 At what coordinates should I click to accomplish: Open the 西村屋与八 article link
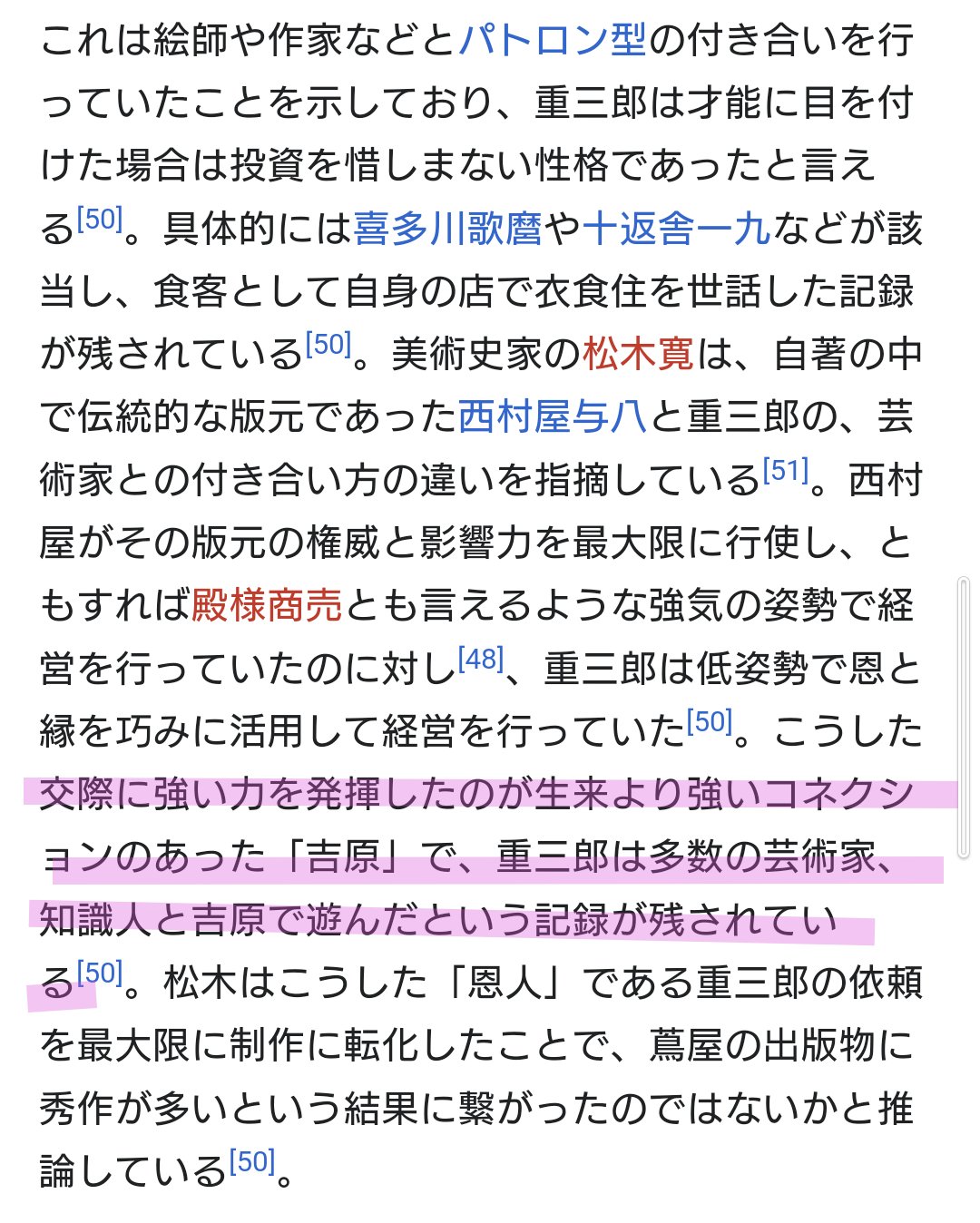pyautogui.click(x=552, y=416)
